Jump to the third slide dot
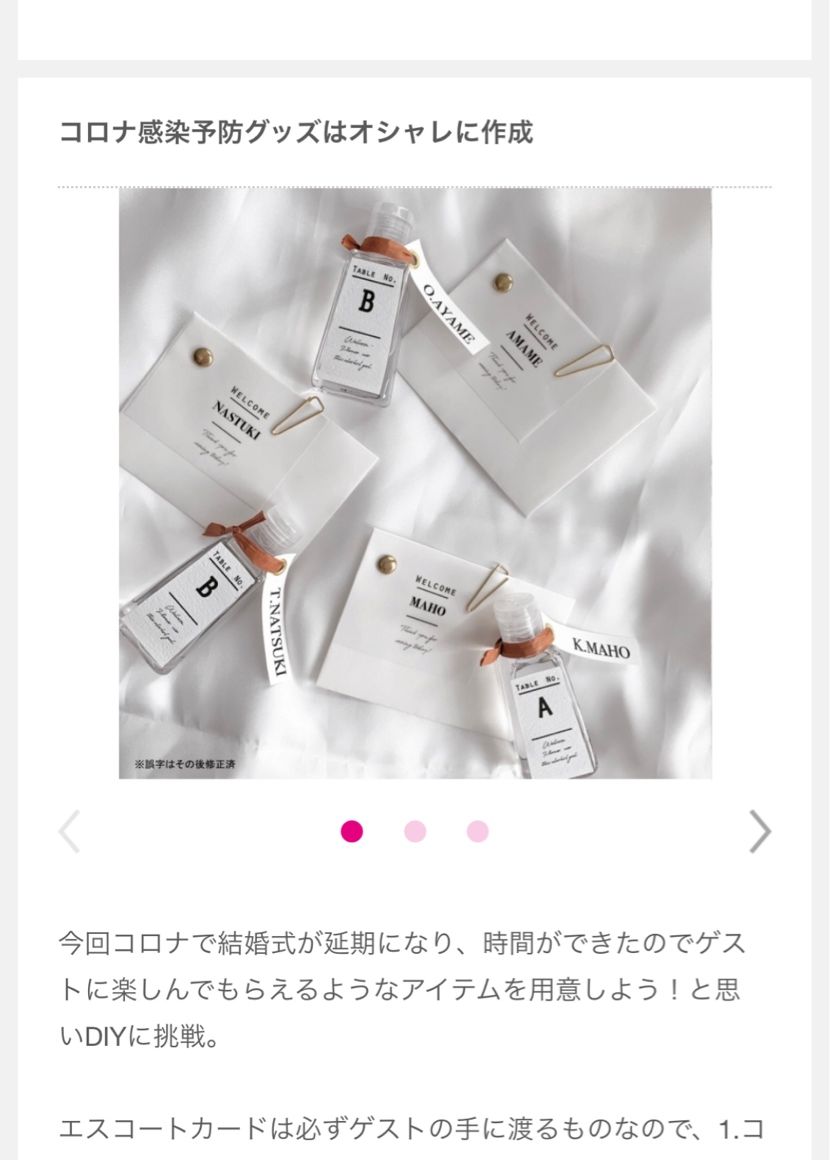Screen dimensions: 830x1160 tap(478, 831)
